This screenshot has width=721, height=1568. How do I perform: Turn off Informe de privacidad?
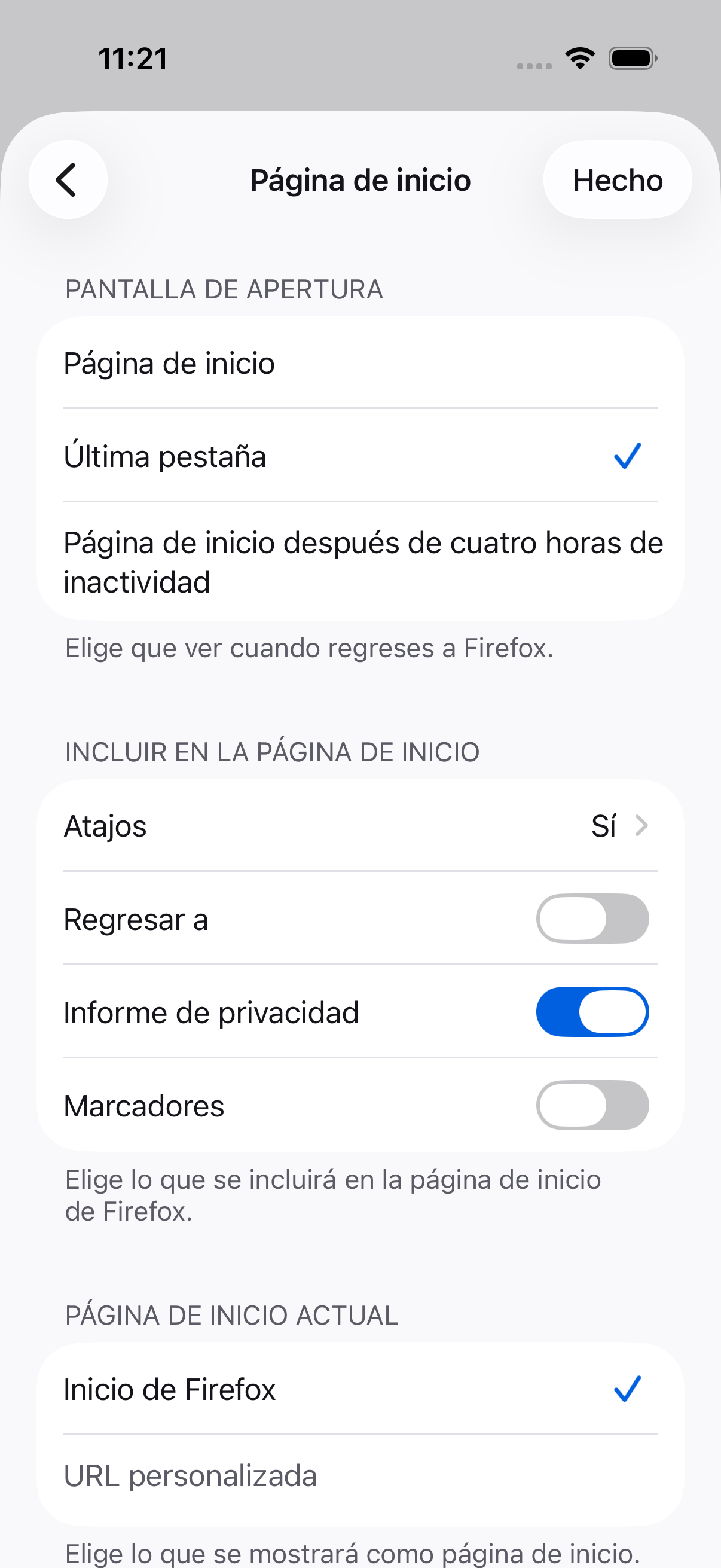pos(592,1012)
